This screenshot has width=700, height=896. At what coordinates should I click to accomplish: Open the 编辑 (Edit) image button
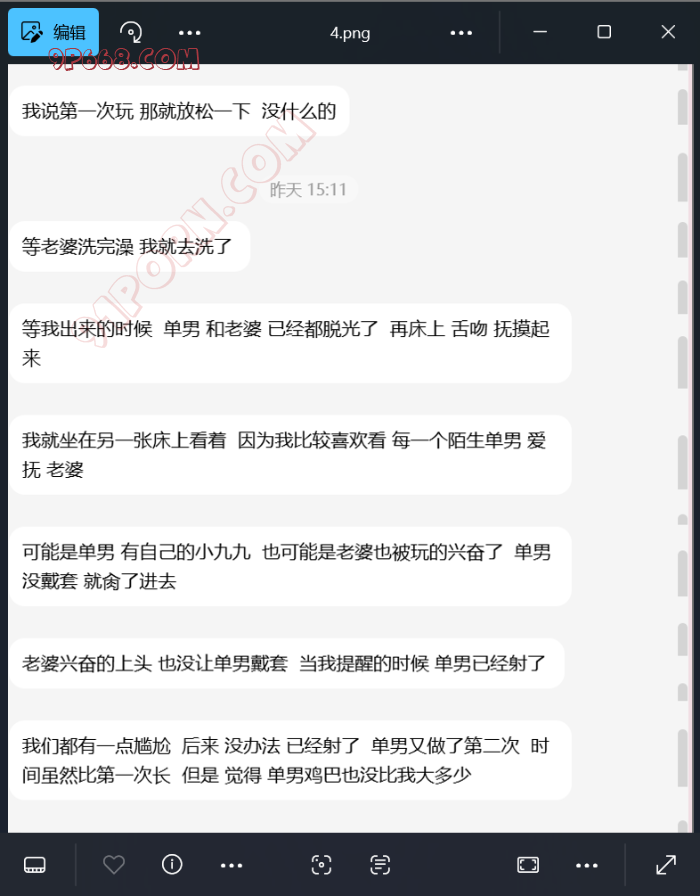pos(54,32)
